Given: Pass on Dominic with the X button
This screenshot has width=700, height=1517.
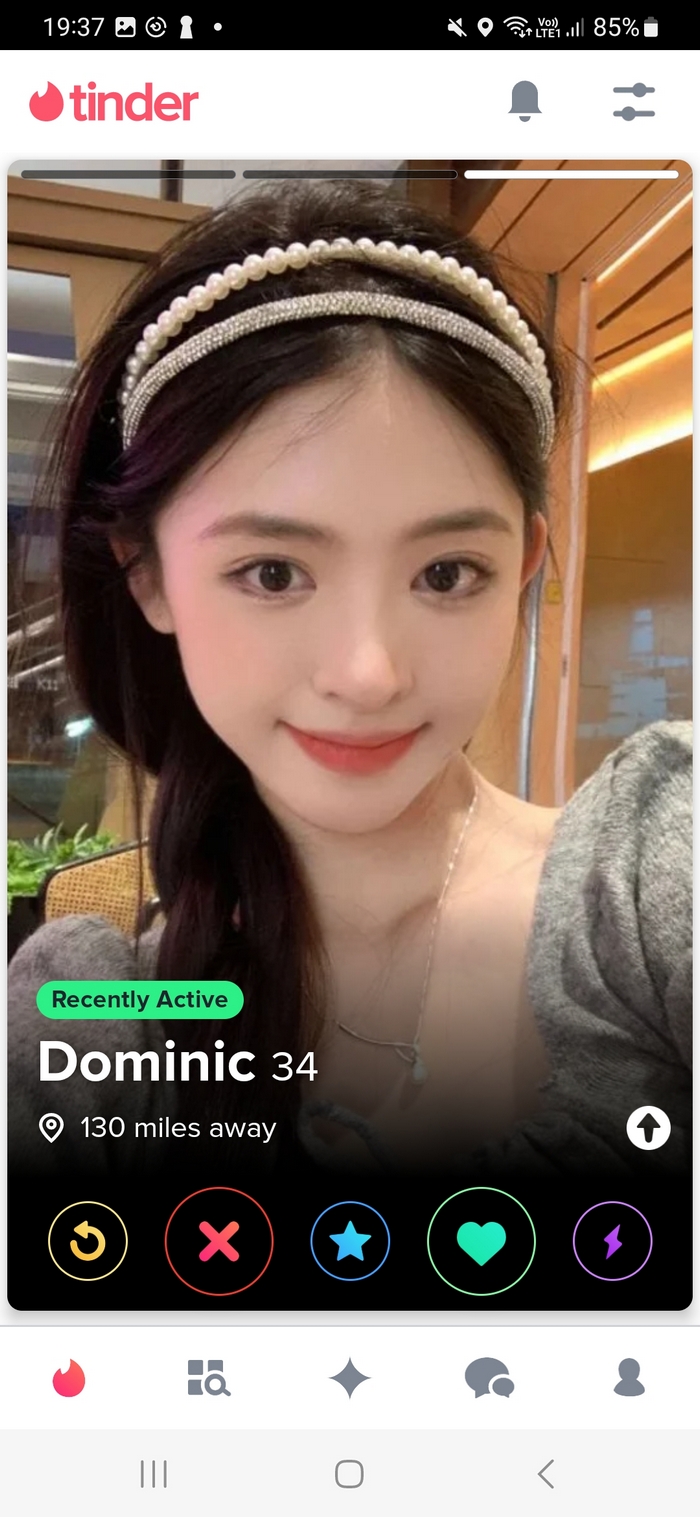Looking at the screenshot, I should coord(219,1242).
